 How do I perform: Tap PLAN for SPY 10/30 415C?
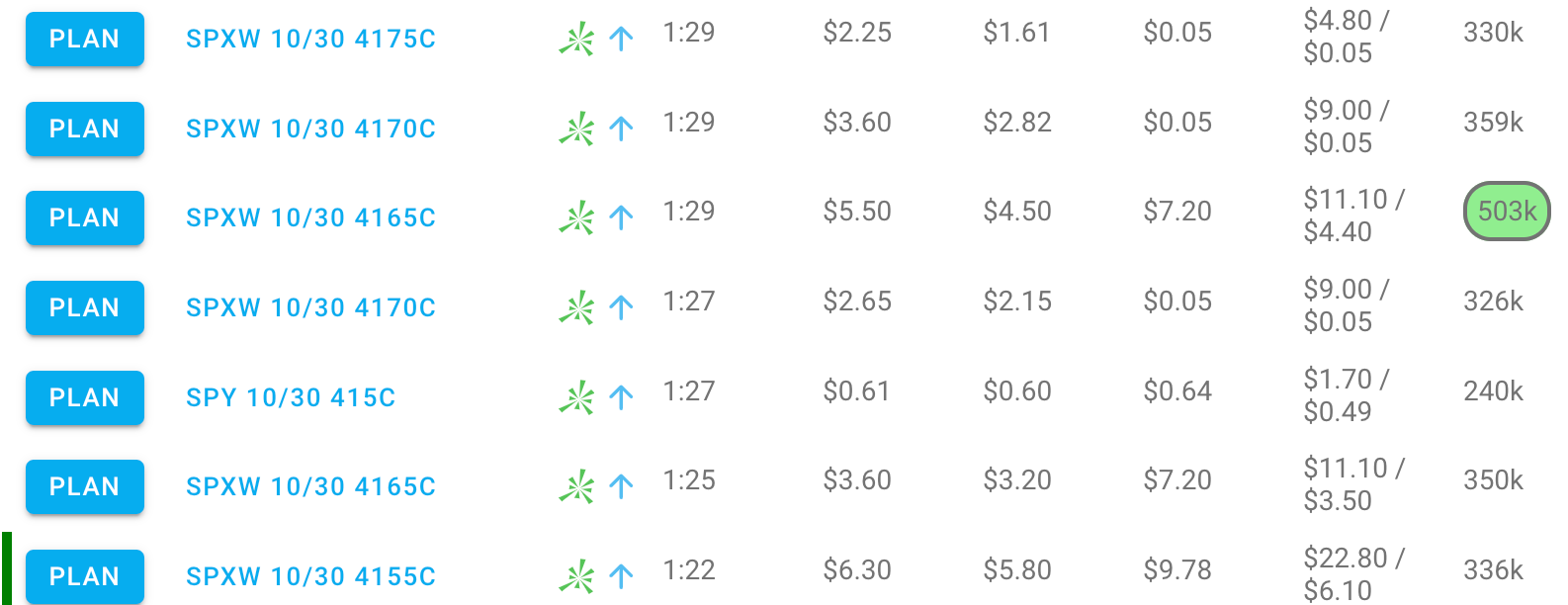pos(85,397)
